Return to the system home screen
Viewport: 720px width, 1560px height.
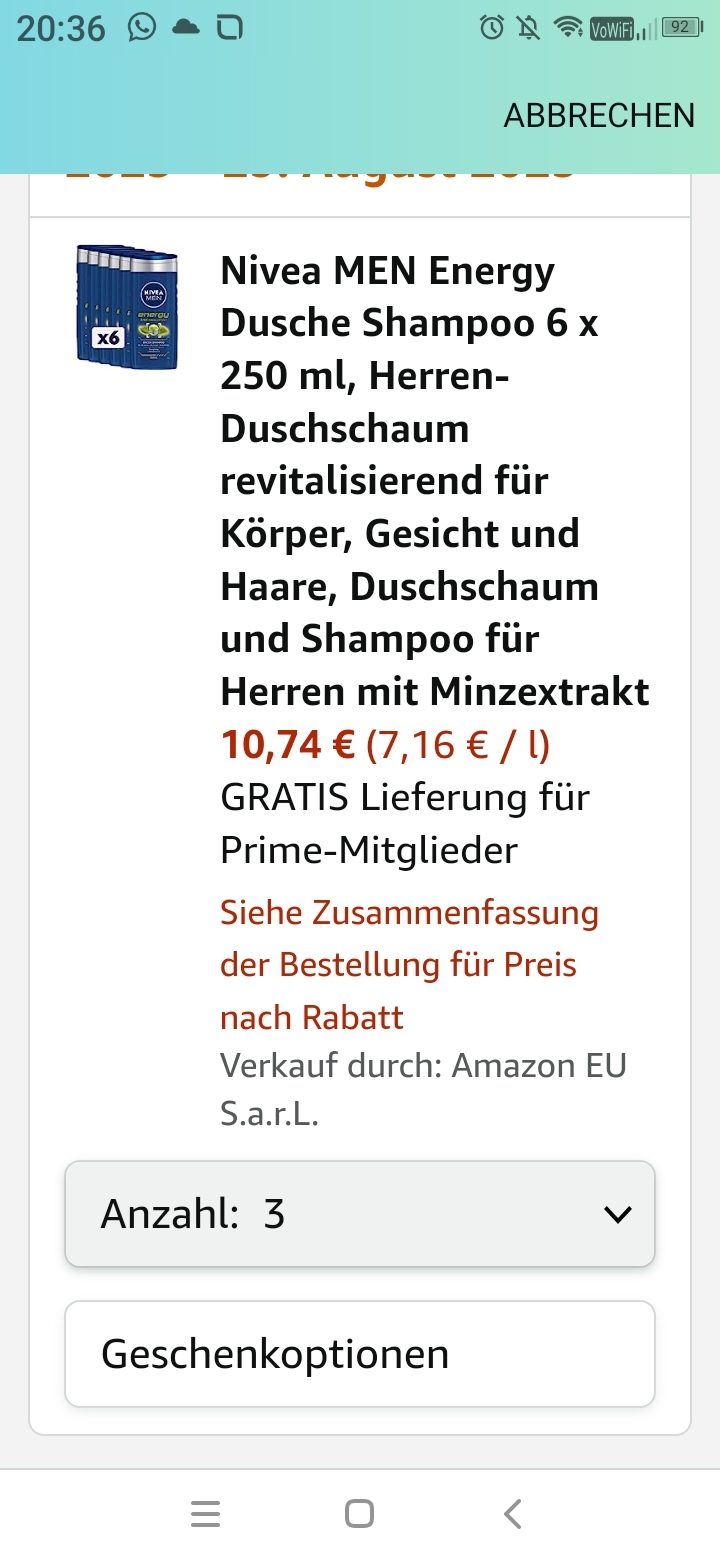(359, 1514)
